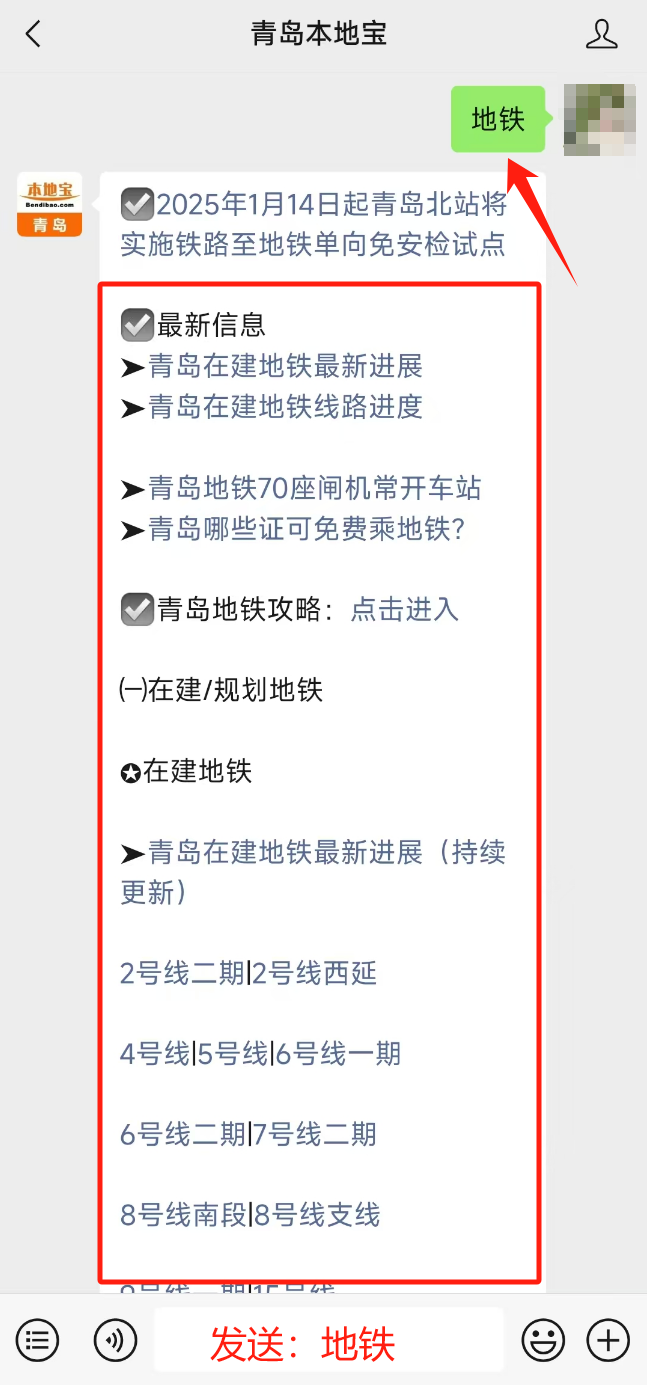The height and width of the screenshot is (1389, 649).
Task: Open the 青岛在建地铁最新进展(持续更新) link
Action: pyautogui.click(x=313, y=872)
